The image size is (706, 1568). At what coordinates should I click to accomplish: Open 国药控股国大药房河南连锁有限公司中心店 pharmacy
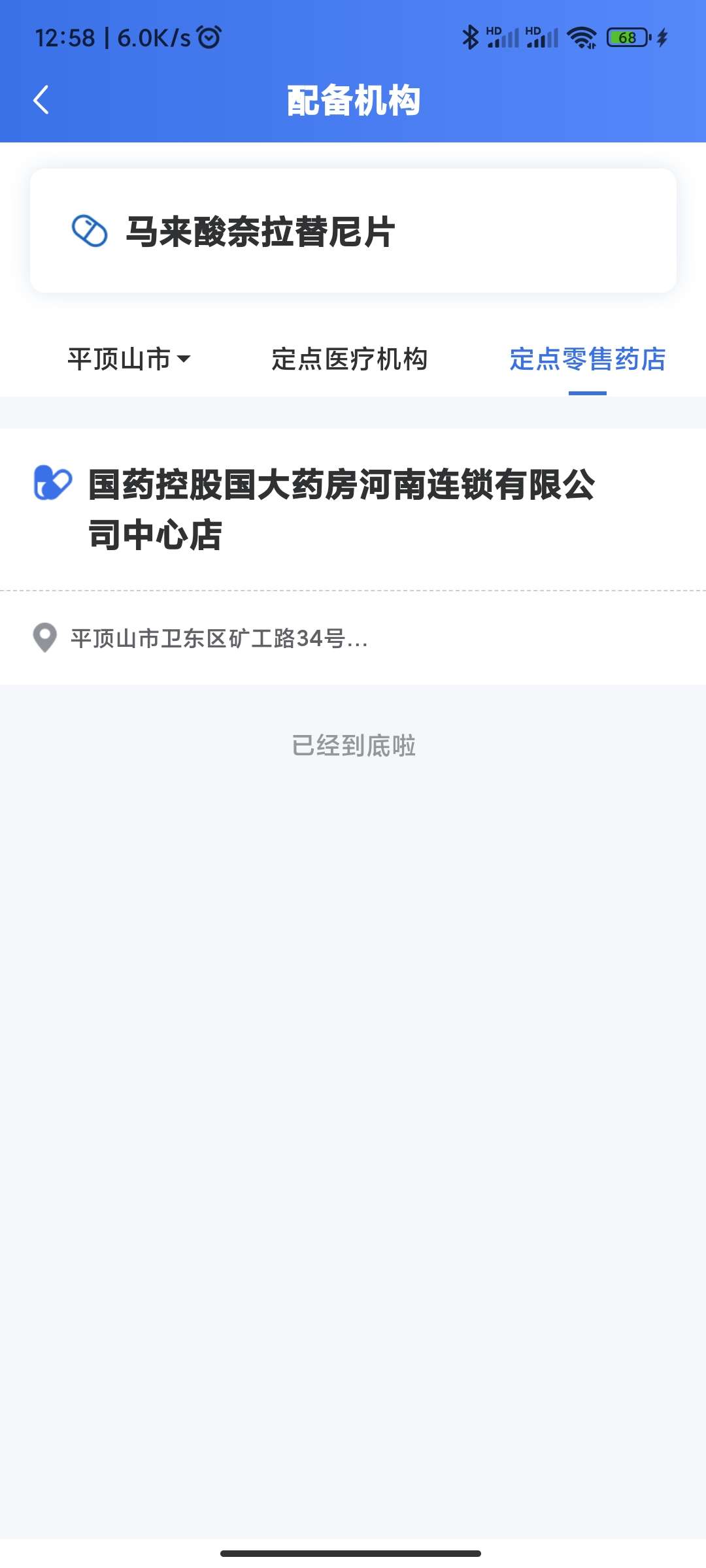341,510
